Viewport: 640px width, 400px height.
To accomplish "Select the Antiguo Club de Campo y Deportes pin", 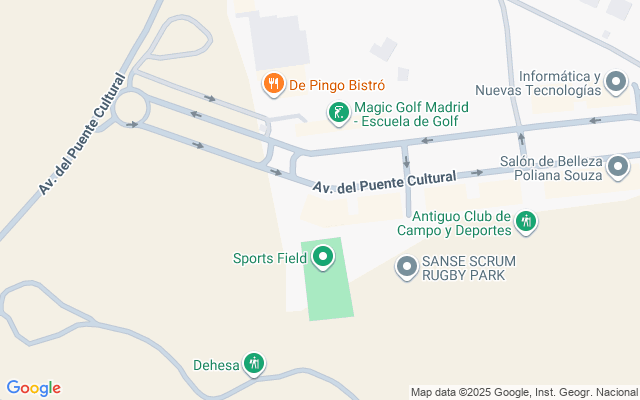I will coord(526,222).
